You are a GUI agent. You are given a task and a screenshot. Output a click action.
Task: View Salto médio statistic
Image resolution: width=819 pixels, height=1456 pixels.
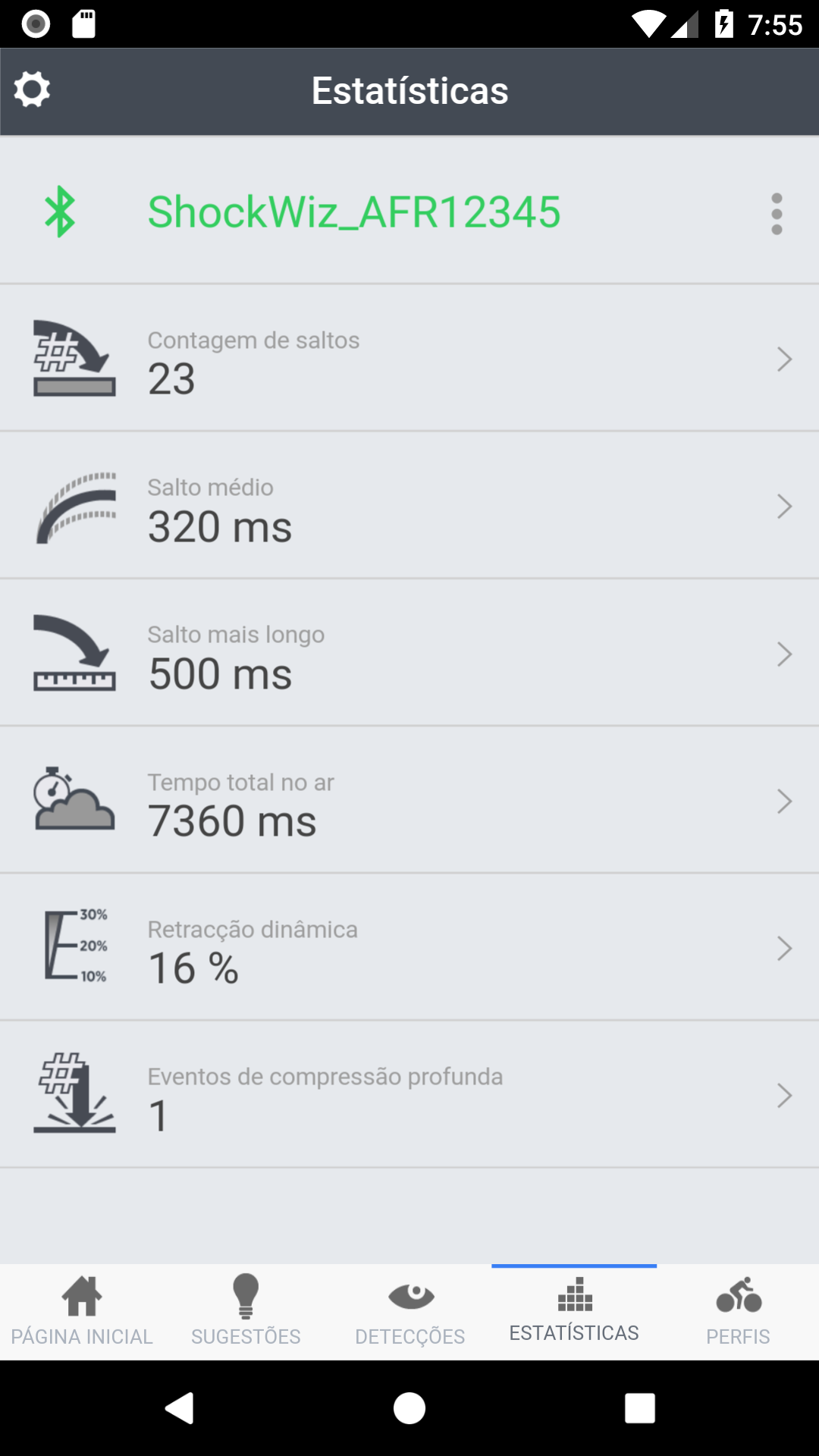[x=409, y=505]
